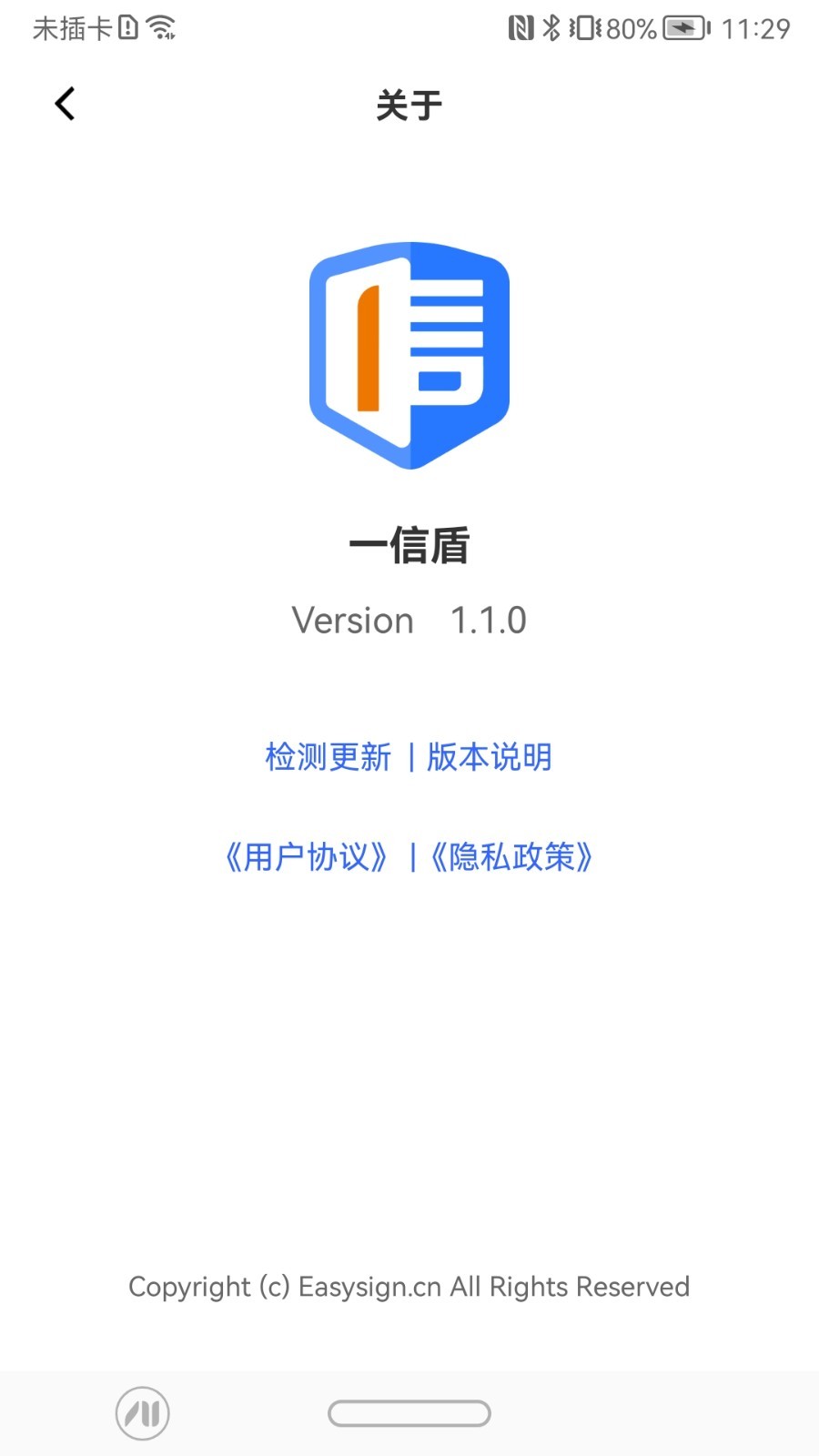Check for updates via 检测更新

click(328, 757)
